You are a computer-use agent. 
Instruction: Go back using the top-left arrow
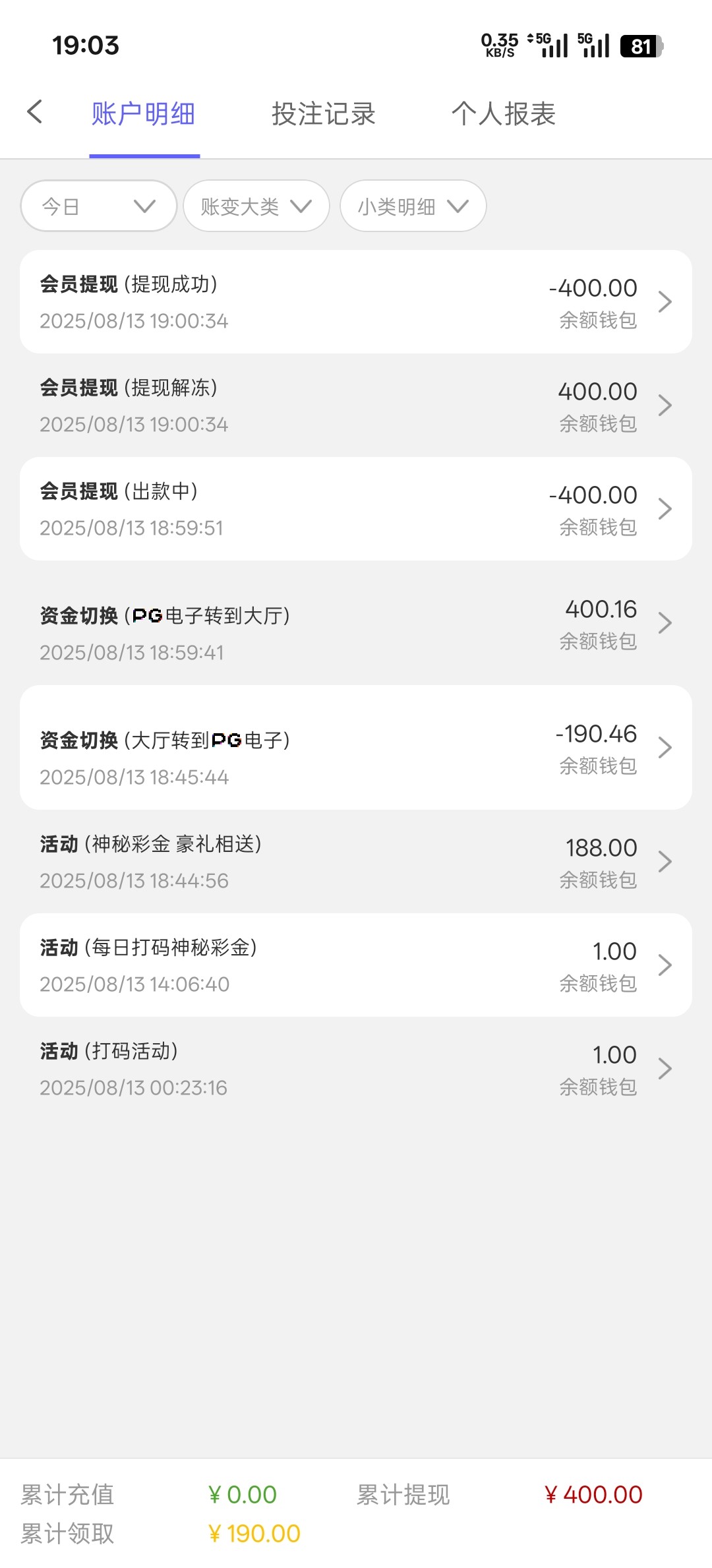[x=36, y=112]
